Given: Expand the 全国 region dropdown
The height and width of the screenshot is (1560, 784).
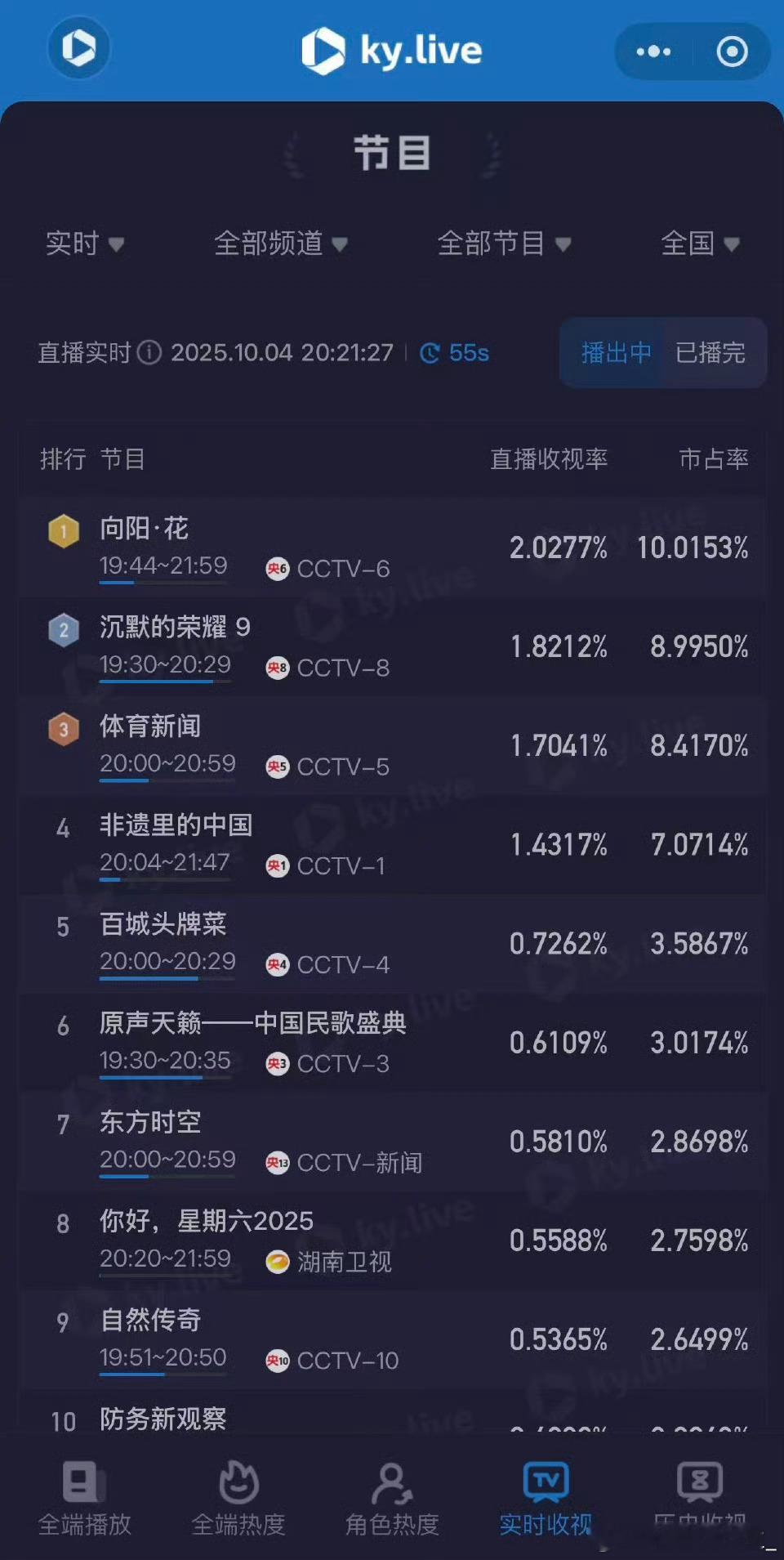Looking at the screenshot, I should [700, 243].
